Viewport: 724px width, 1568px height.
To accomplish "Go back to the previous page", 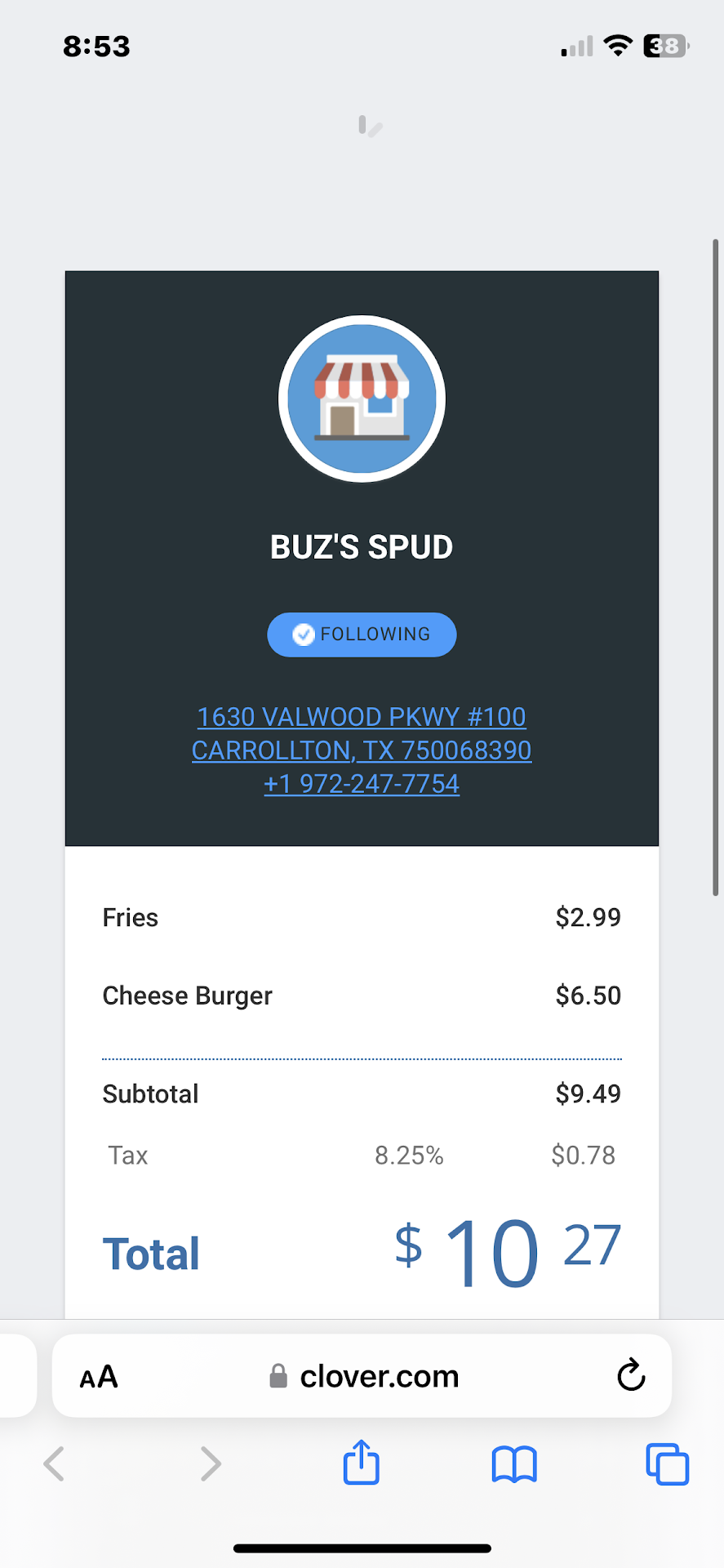I will tap(54, 1463).
